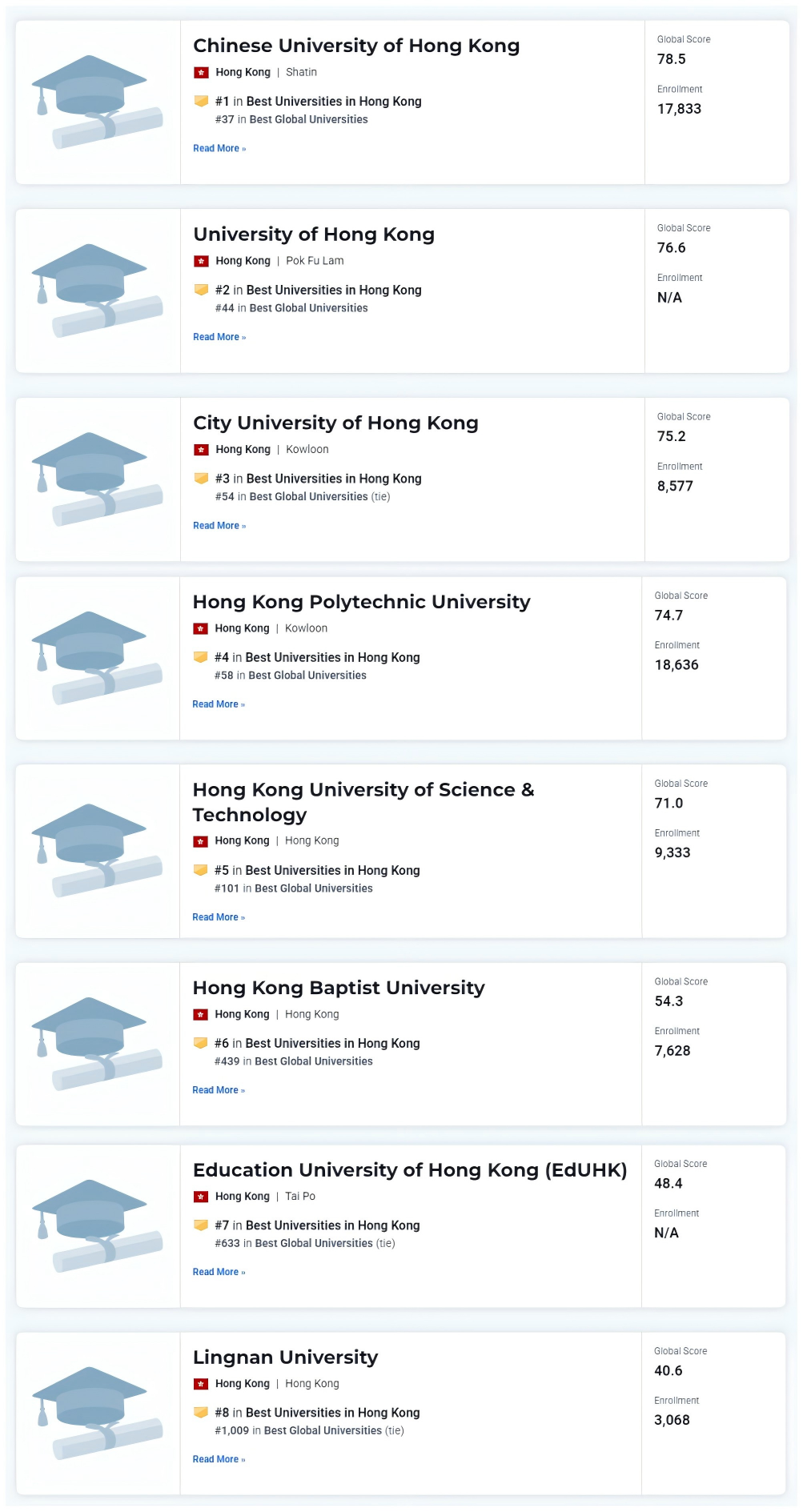This screenshot has width=803, height=1512.
Task: Click Read More under Lingnan University
Action: [219, 1458]
